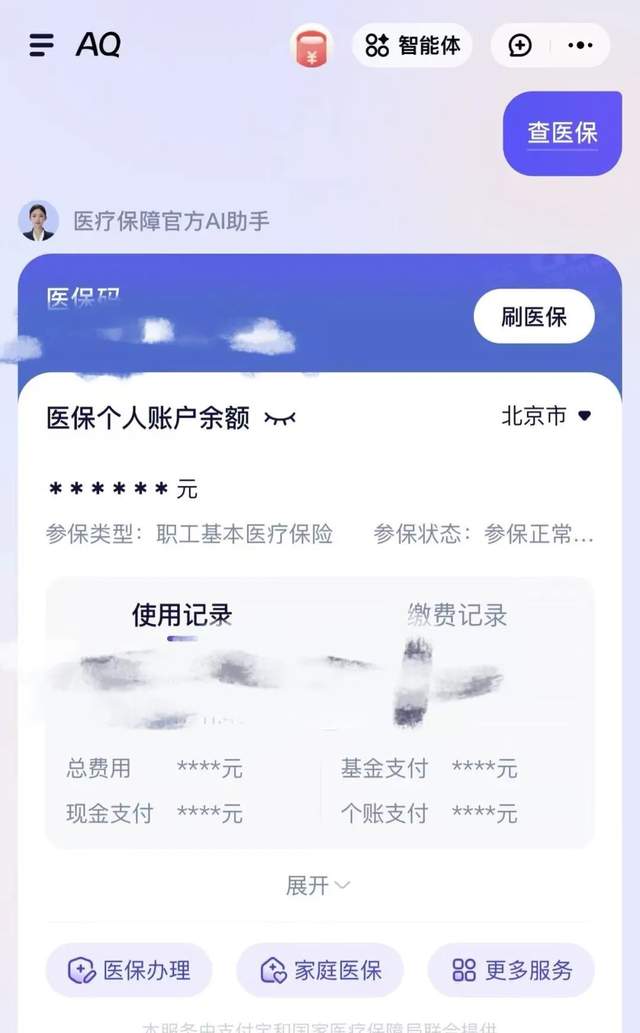Viewport: 640px width, 1033px height.
Task: Open the three-dot overflow menu
Action: [x=580, y=46]
